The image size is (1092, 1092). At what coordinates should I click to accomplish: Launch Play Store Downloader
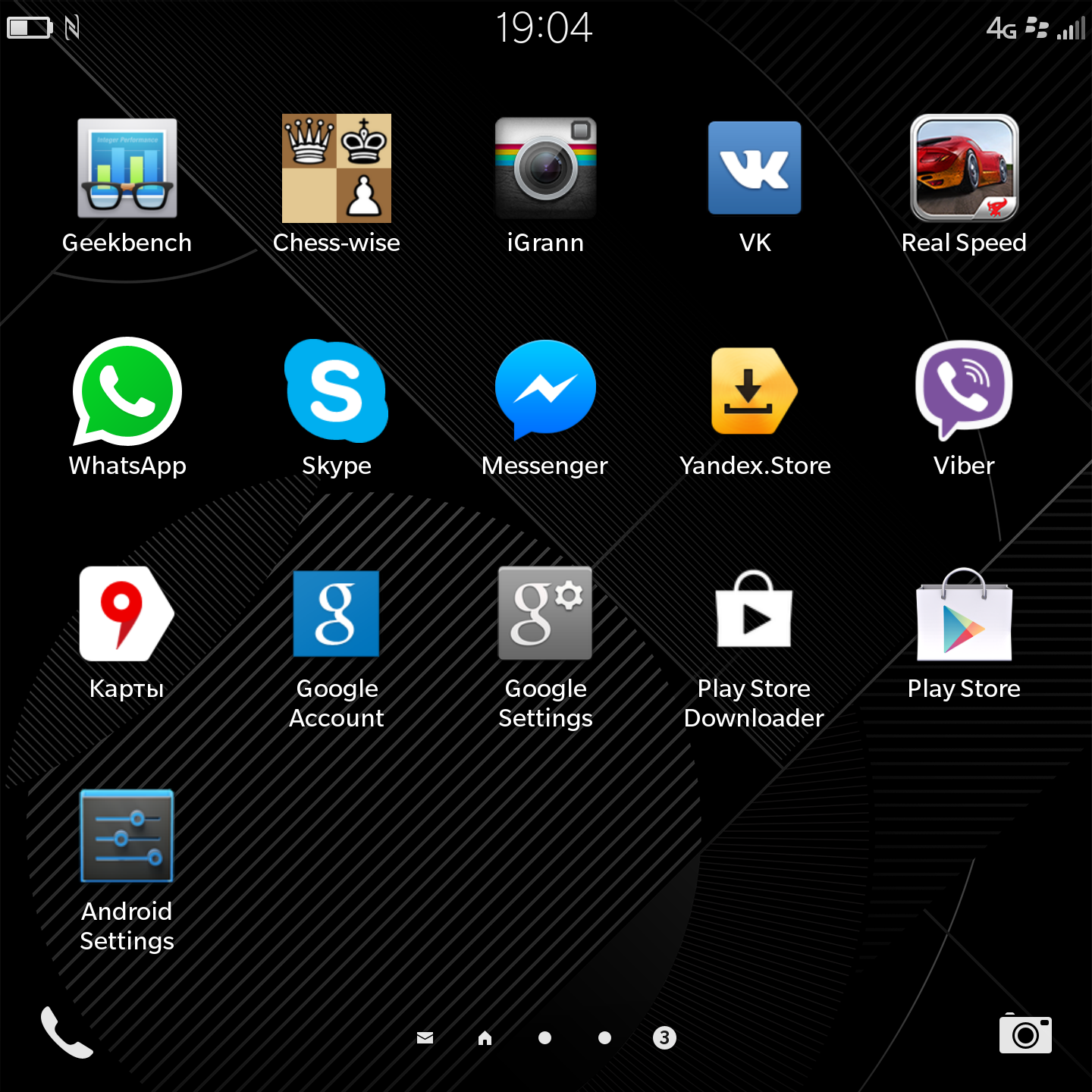pos(755,614)
